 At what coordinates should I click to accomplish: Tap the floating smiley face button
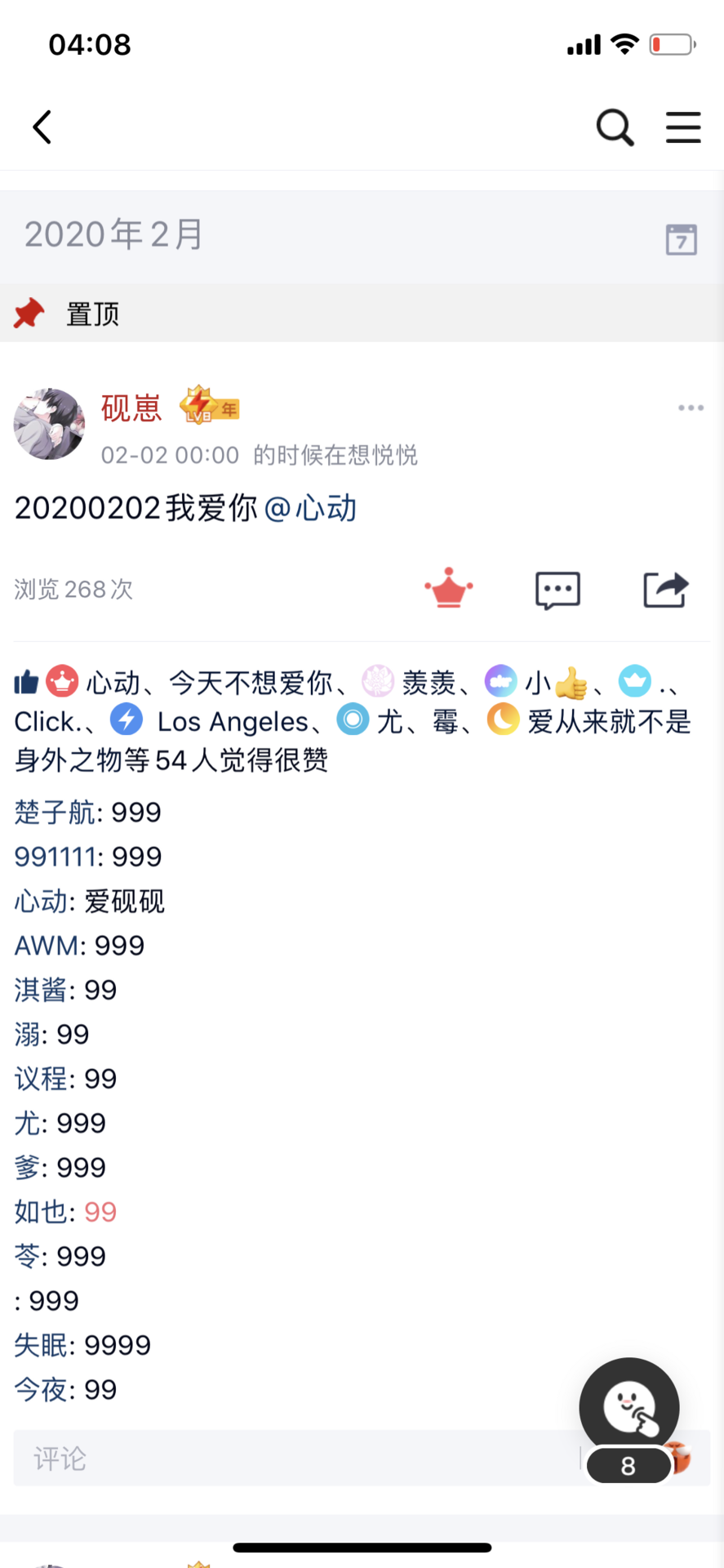pyautogui.click(x=629, y=1406)
